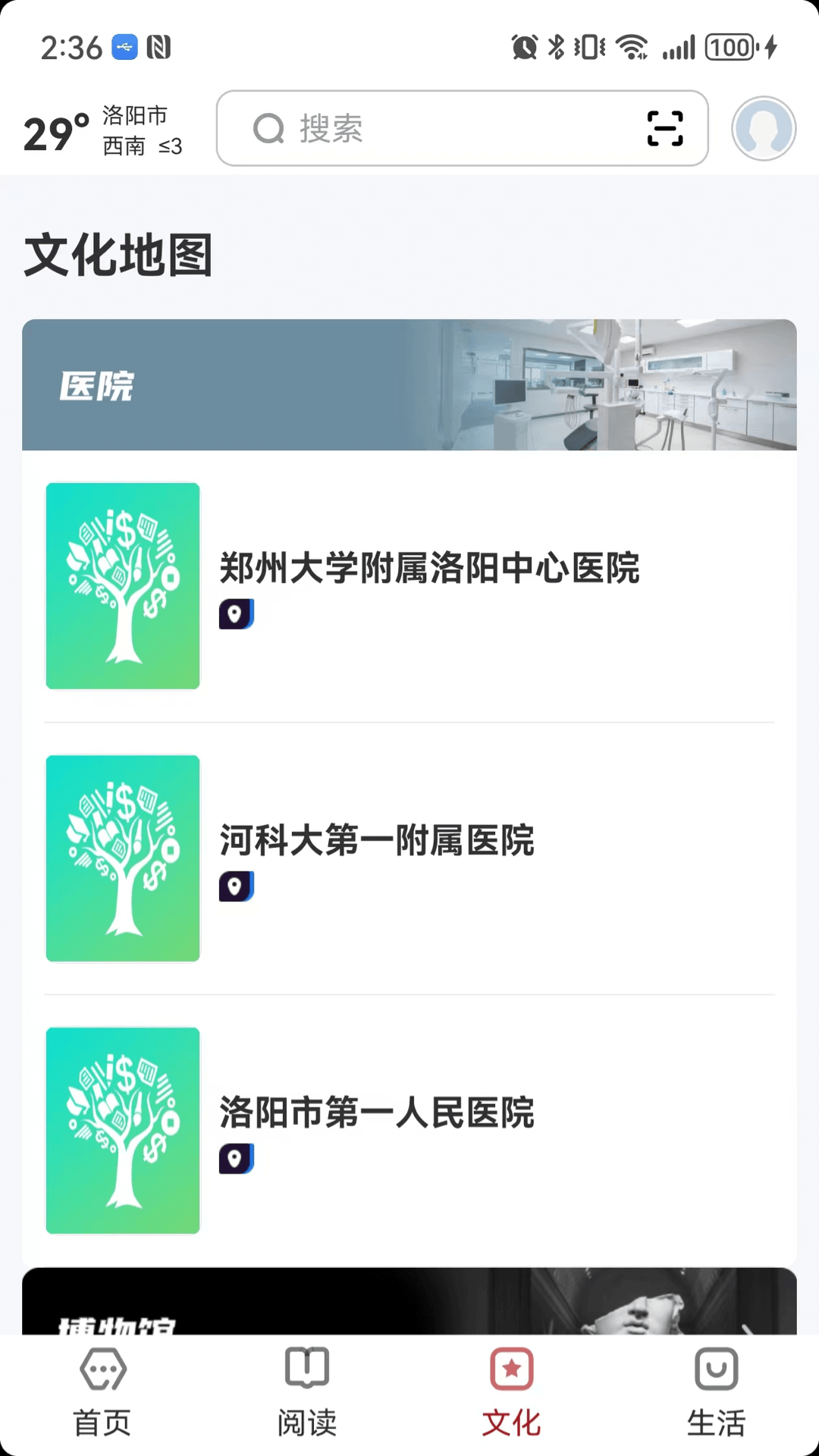Image resolution: width=819 pixels, height=1456 pixels.
Task: Open the profile avatar
Action: pyautogui.click(x=763, y=128)
